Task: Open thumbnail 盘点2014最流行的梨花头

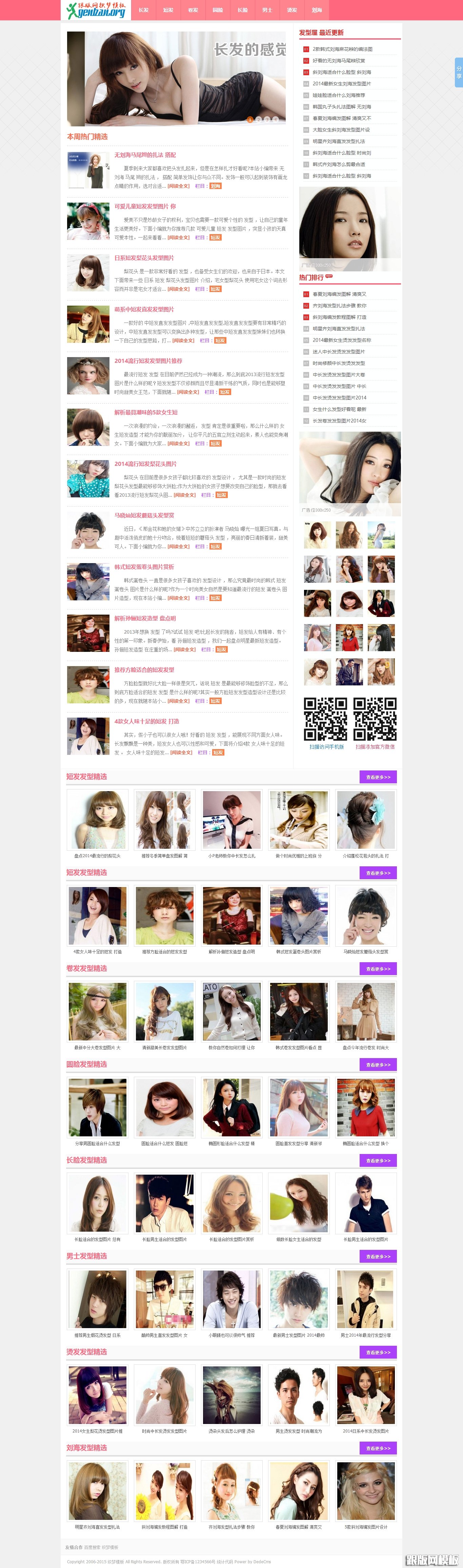Action: click(98, 820)
